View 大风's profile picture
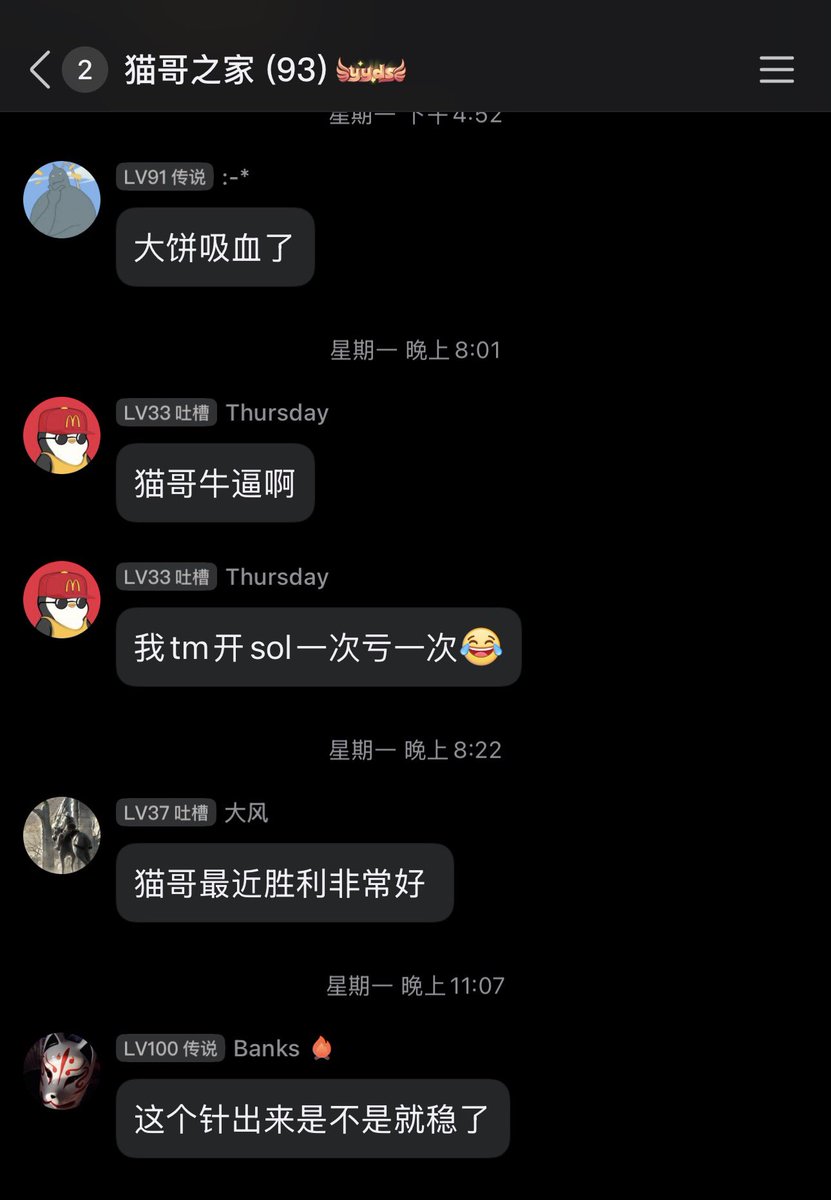831x1200 pixels. coord(62,835)
